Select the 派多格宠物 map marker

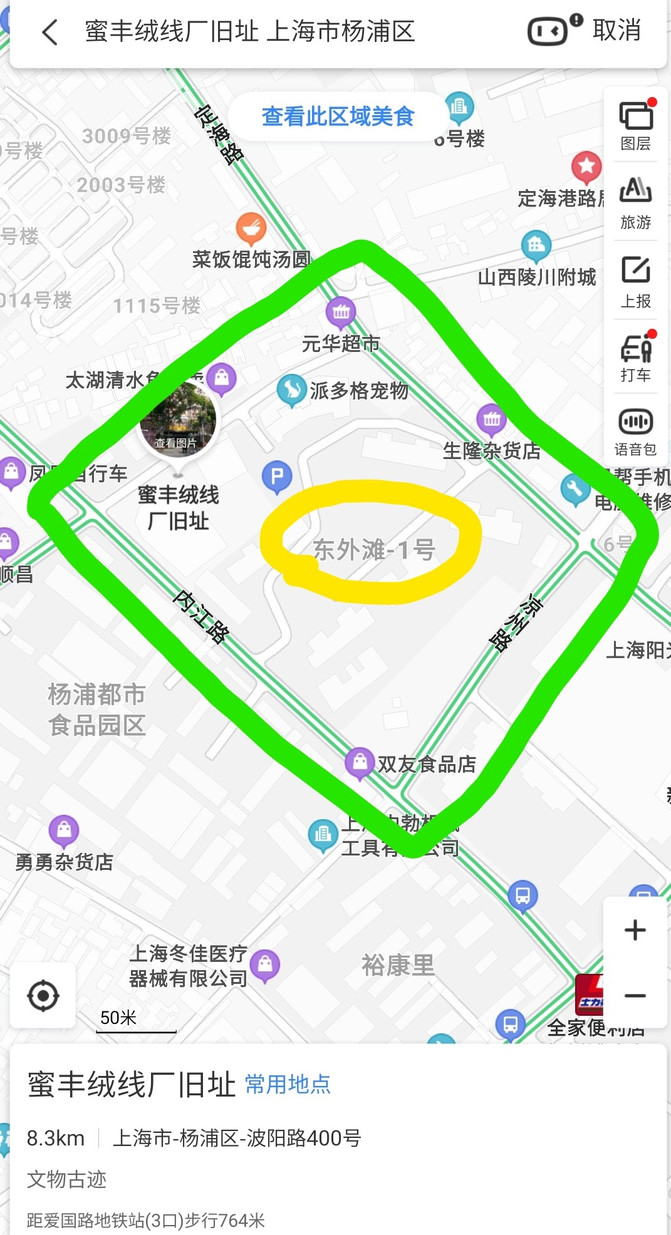291,389
